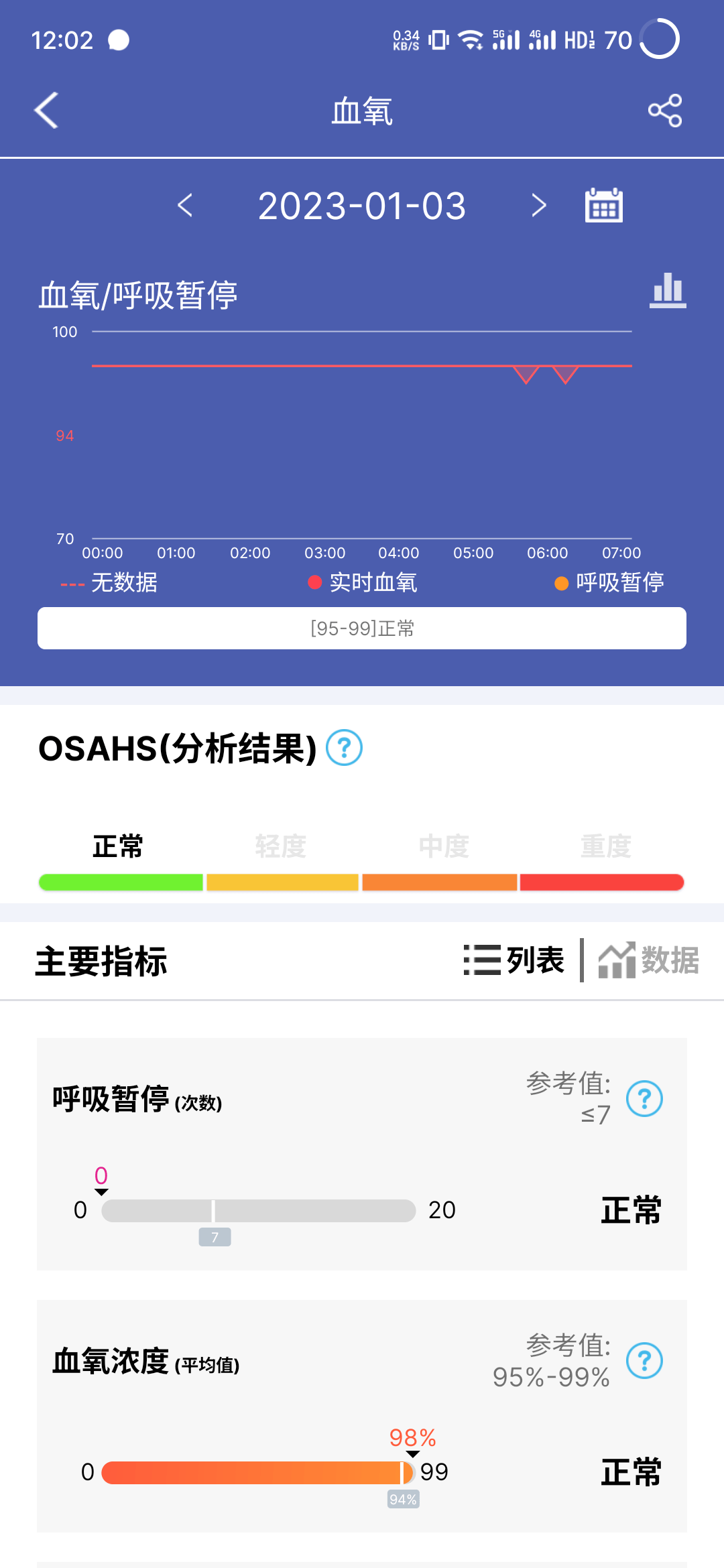Image resolution: width=724 pixels, height=1568 pixels.
Task: Open the bar chart statistics view
Action: [x=668, y=291]
